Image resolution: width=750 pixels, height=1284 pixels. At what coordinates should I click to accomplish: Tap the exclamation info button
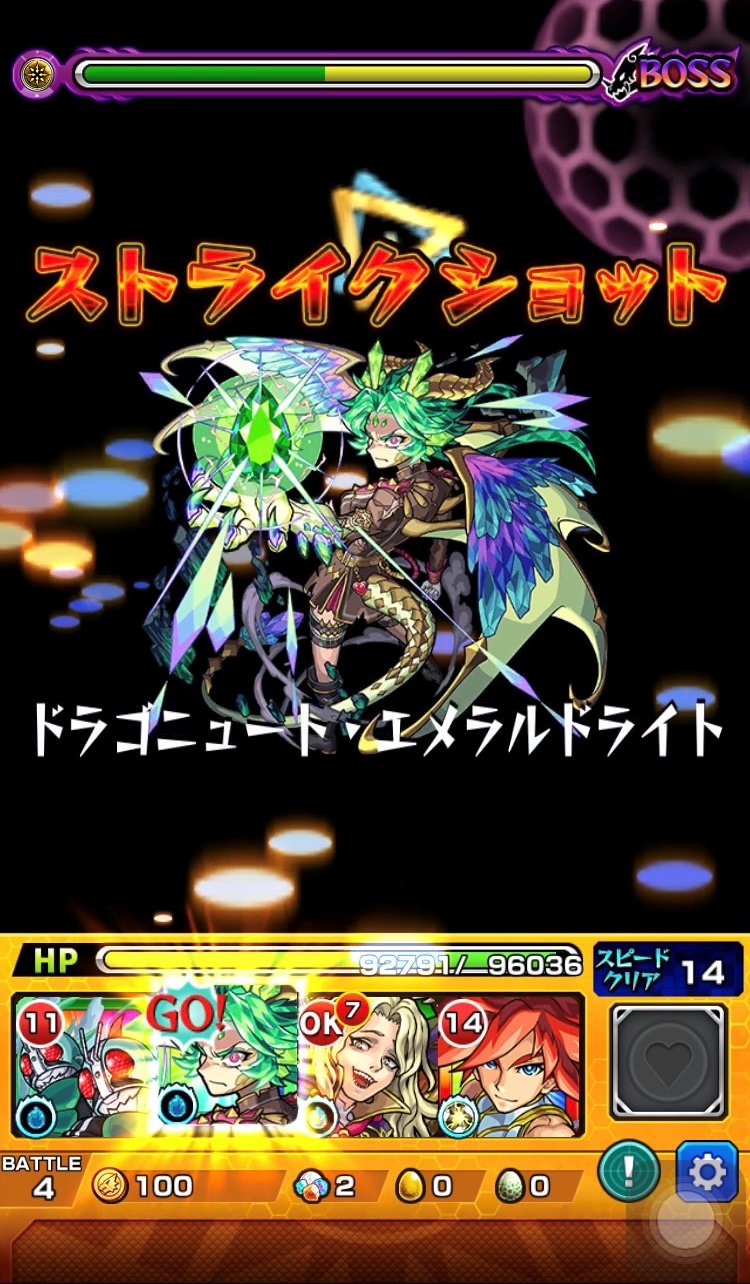click(629, 1171)
